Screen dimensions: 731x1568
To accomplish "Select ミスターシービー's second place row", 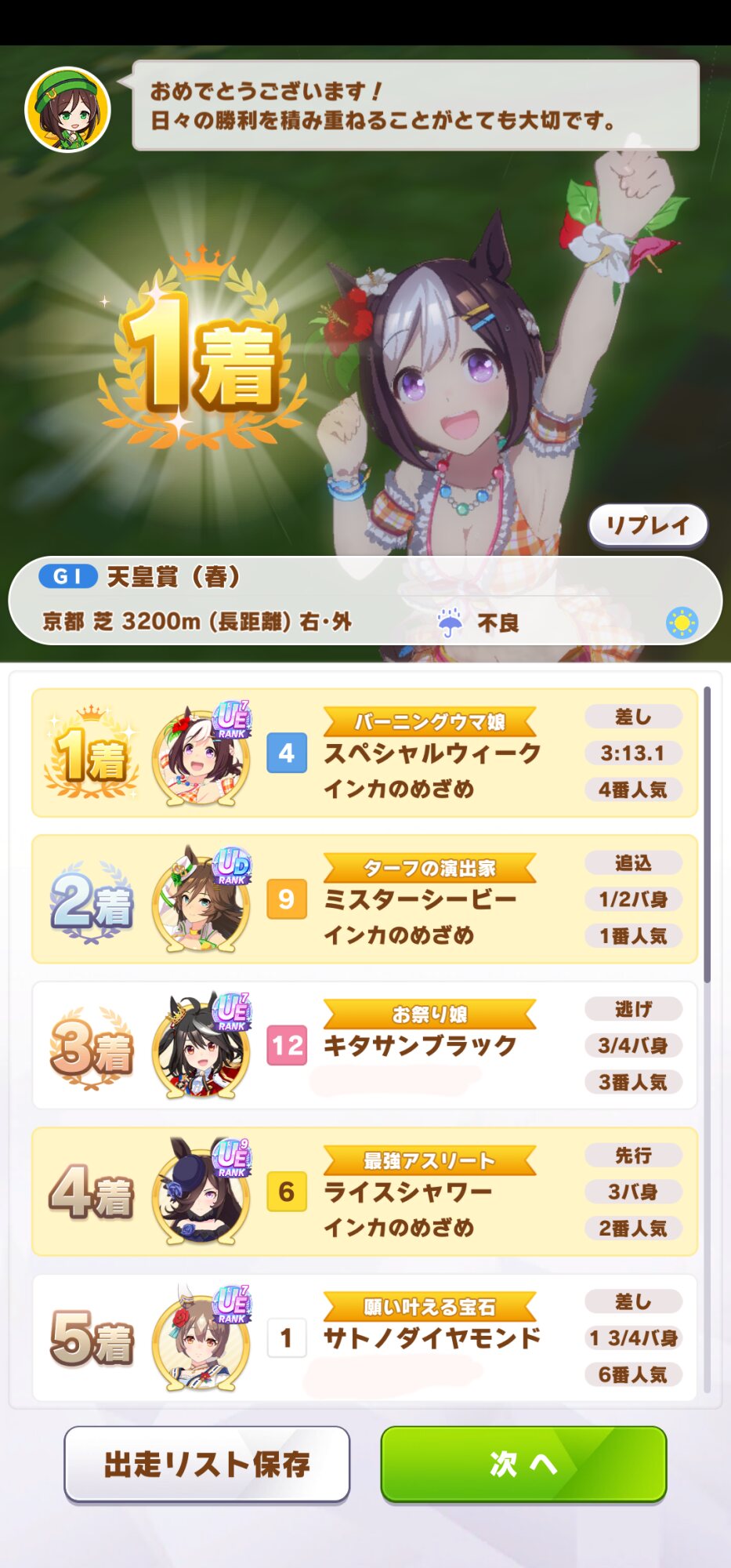I will [364, 899].
